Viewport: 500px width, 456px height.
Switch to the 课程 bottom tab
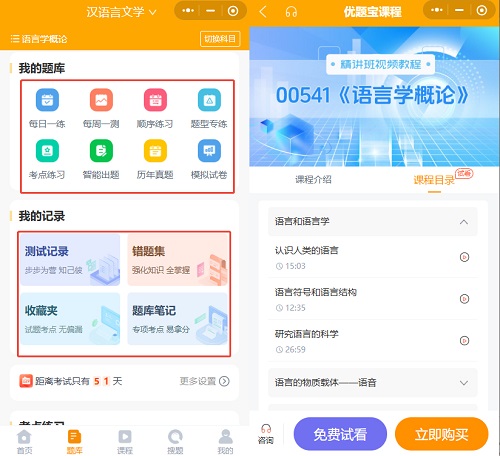[x=125, y=442]
